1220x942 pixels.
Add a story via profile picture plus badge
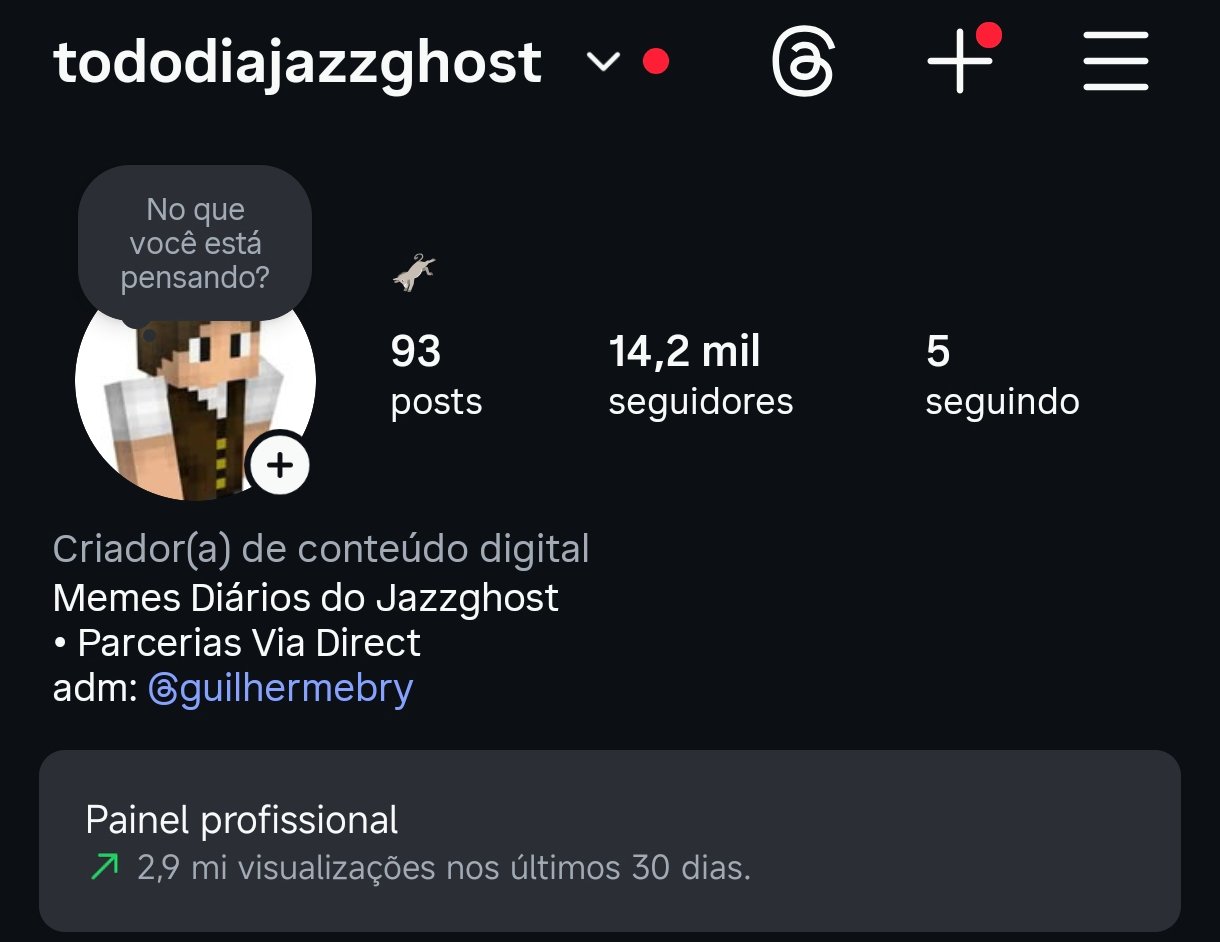point(280,465)
